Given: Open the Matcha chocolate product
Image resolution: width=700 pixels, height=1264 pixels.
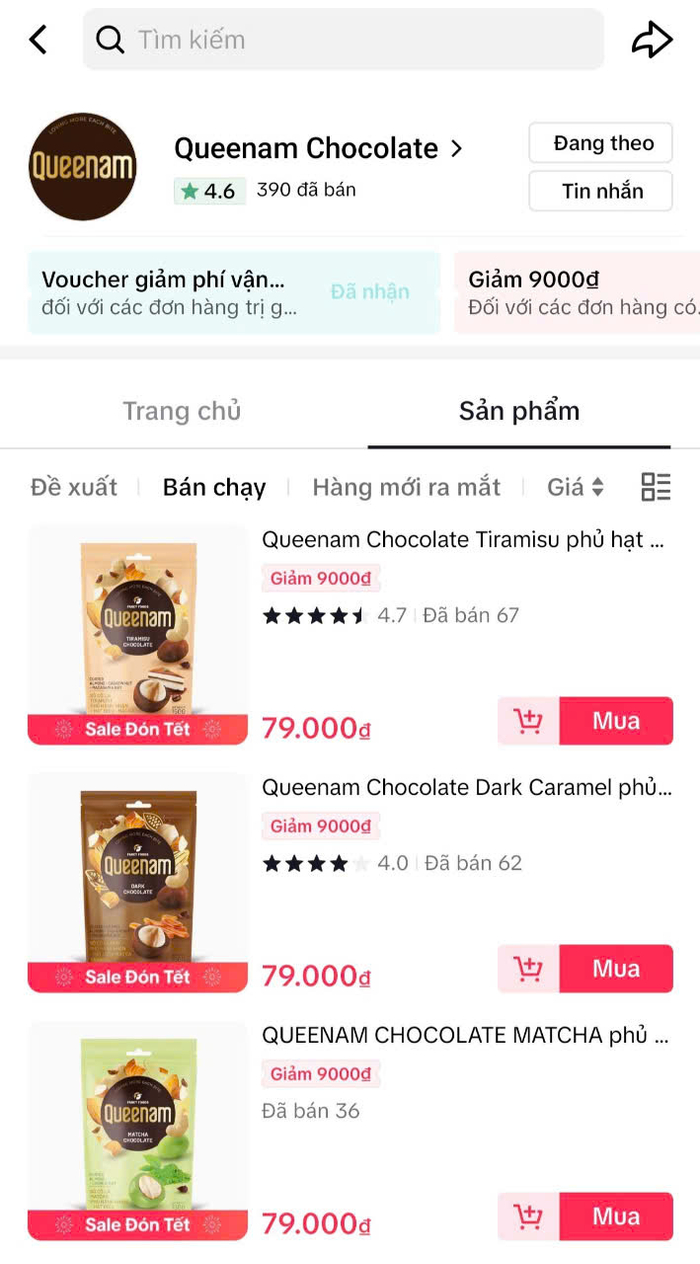Looking at the screenshot, I should tap(465, 1036).
